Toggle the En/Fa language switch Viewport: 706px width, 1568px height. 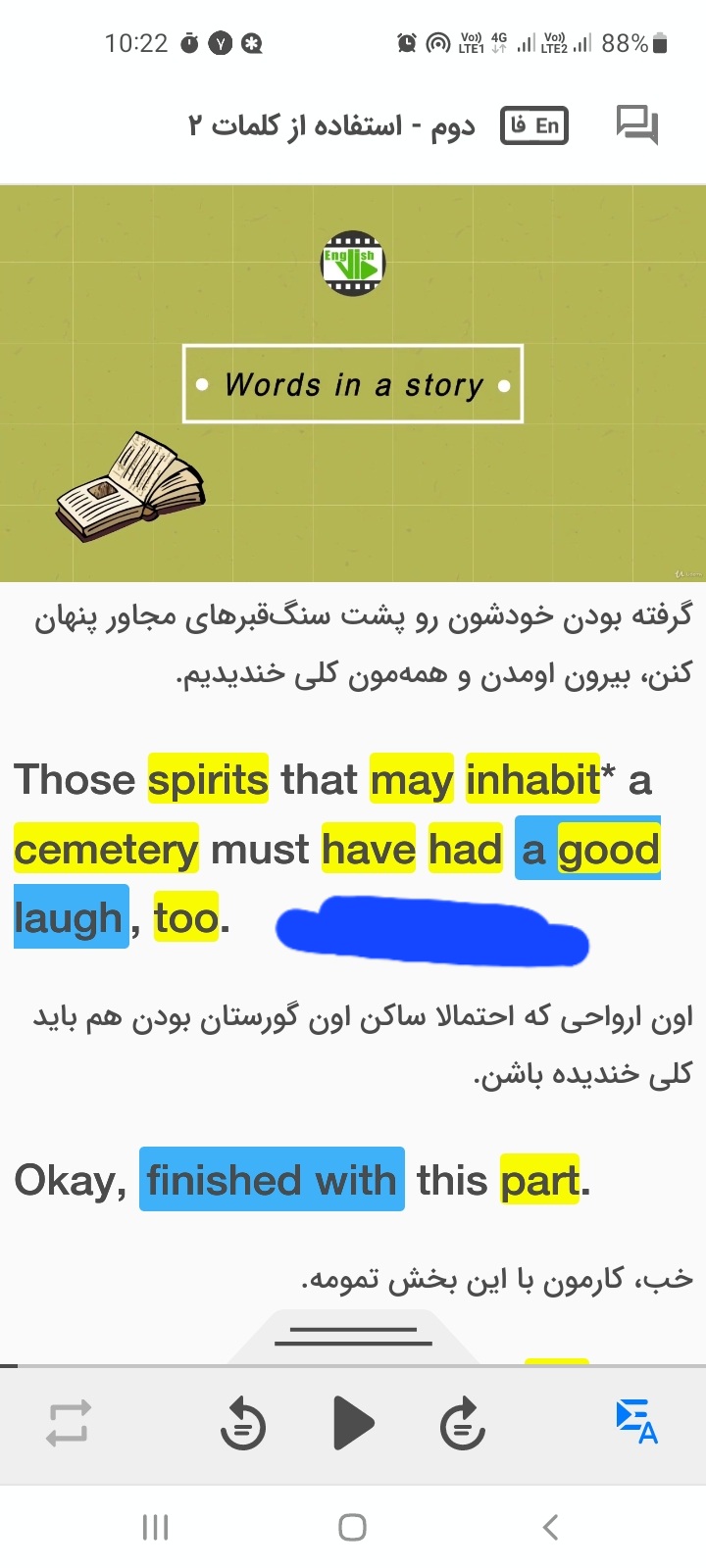click(x=534, y=125)
